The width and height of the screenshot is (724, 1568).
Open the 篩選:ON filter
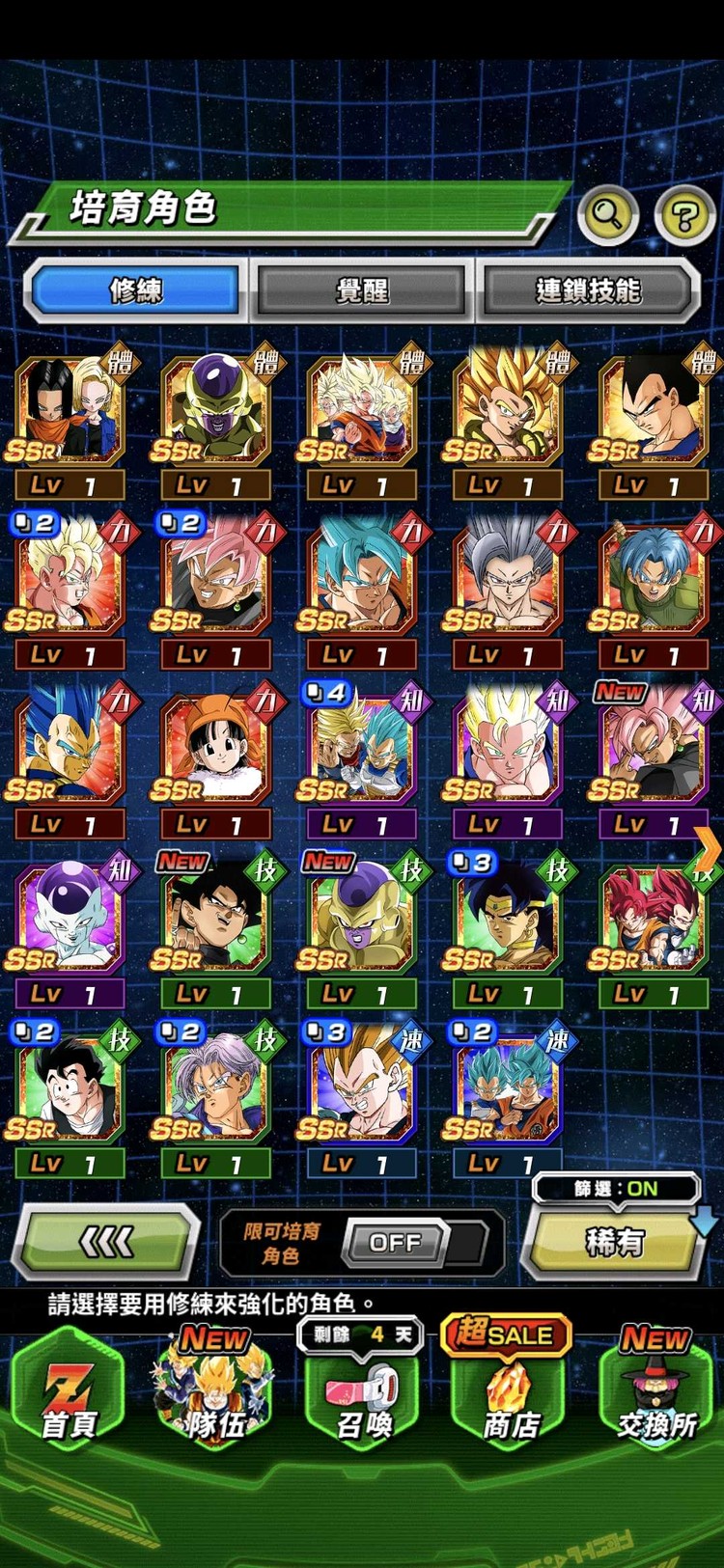(616, 1189)
